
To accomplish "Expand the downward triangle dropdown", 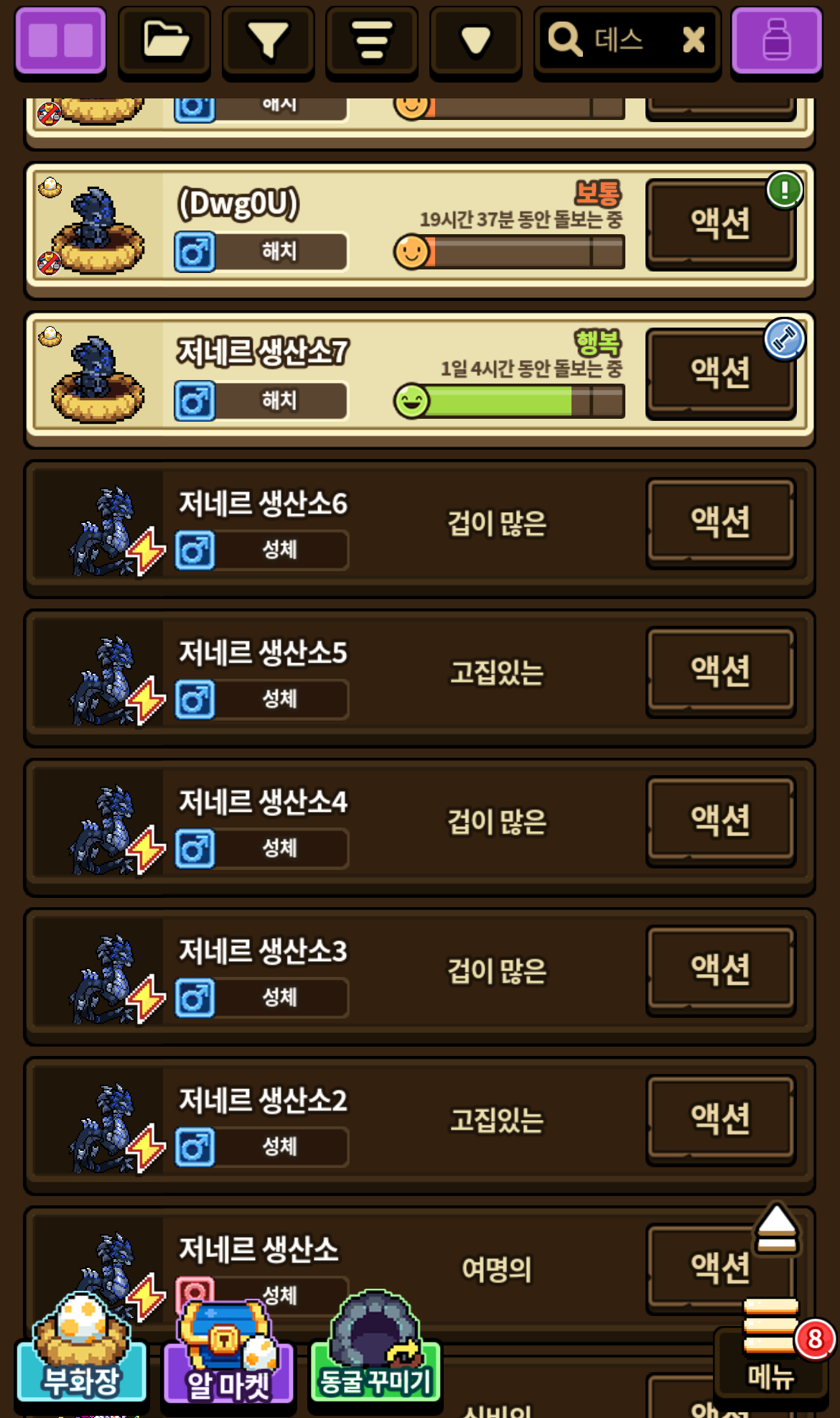I will tap(475, 40).
